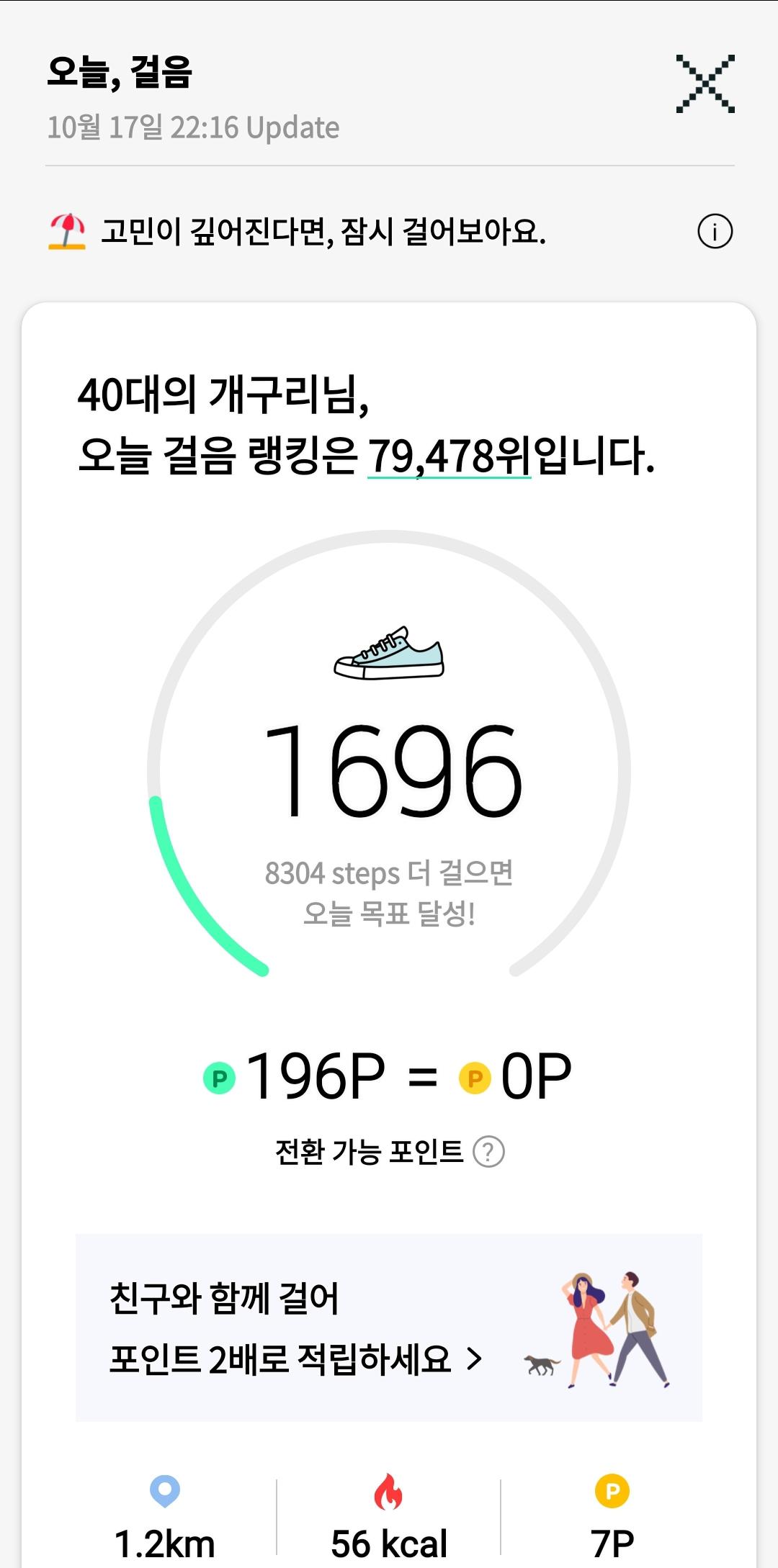View the 79,478위 step ranking
Screen dimensions: 778x1568
pyautogui.click(x=449, y=456)
